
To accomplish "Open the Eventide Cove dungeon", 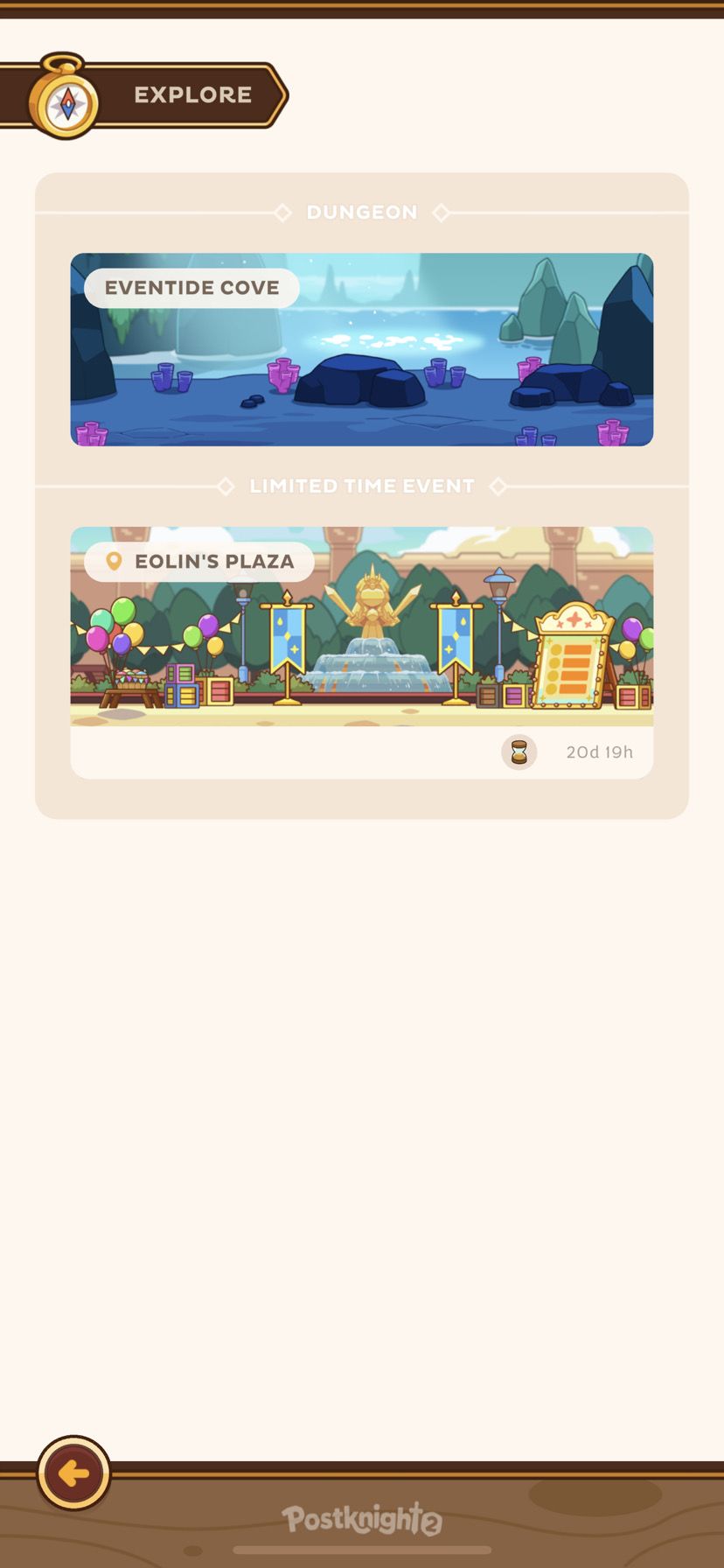I will point(362,350).
